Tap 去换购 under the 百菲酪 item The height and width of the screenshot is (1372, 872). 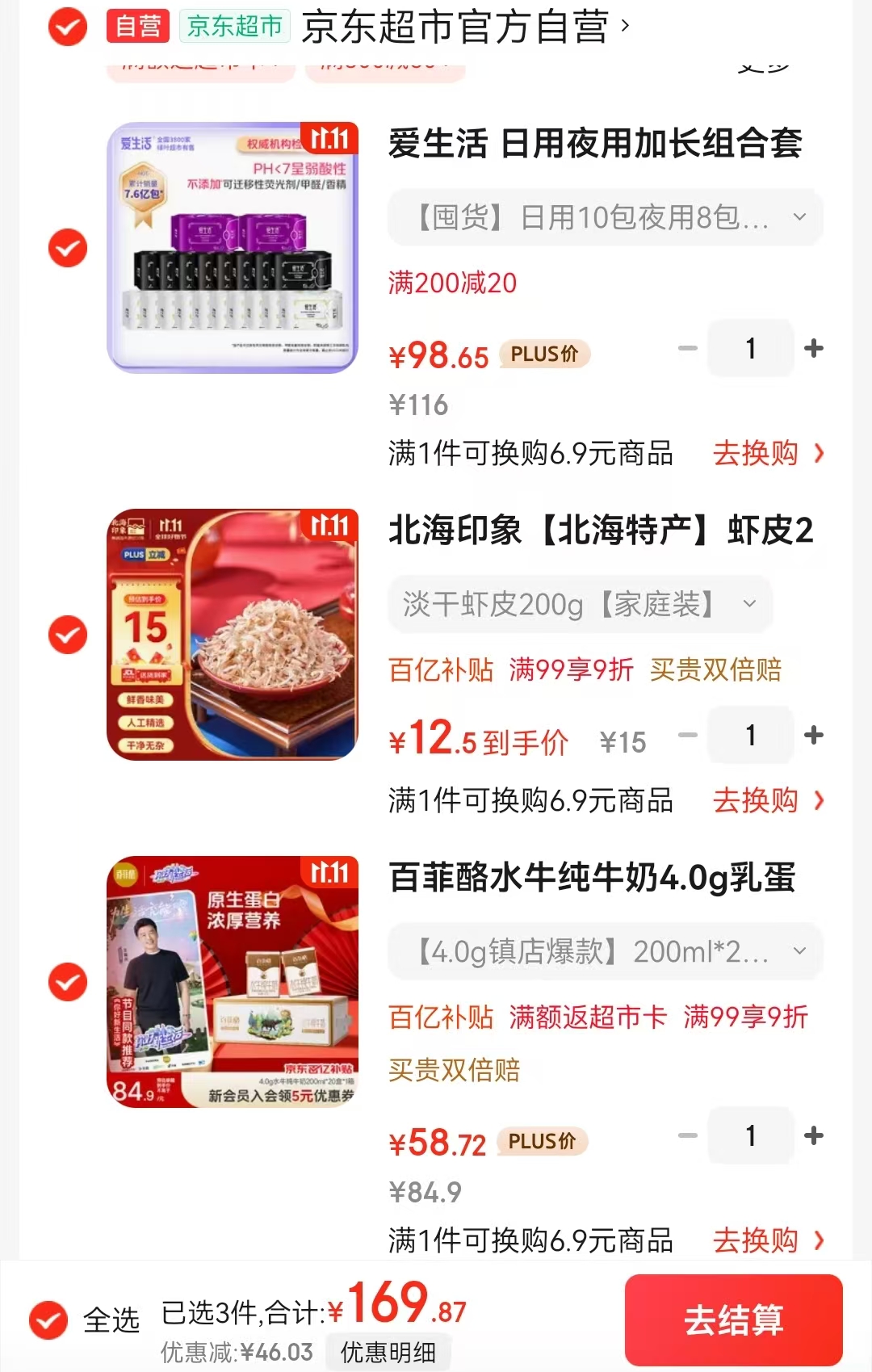(x=767, y=1240)
